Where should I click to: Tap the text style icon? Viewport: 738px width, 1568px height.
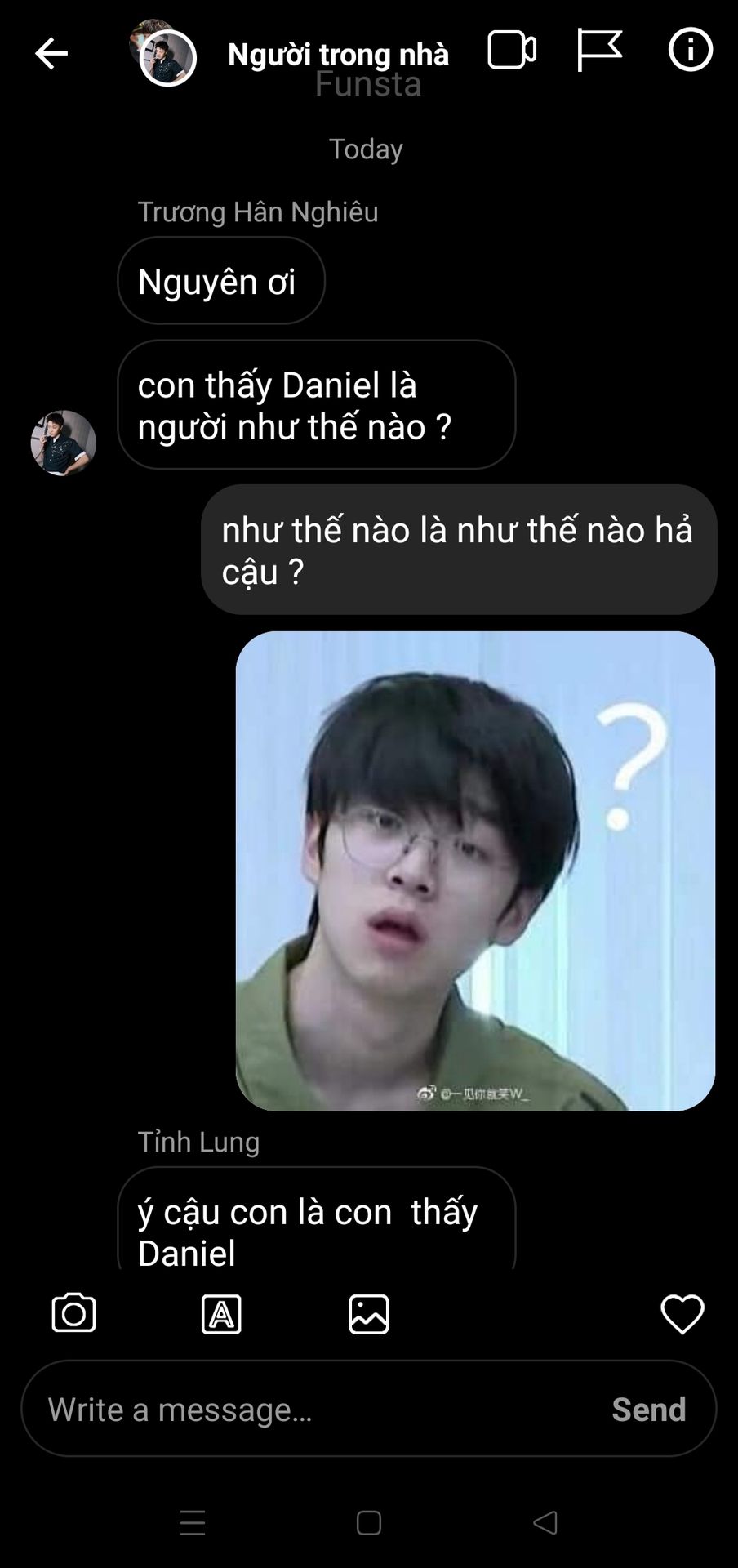pyautogui.click(x=221, y=1314)
